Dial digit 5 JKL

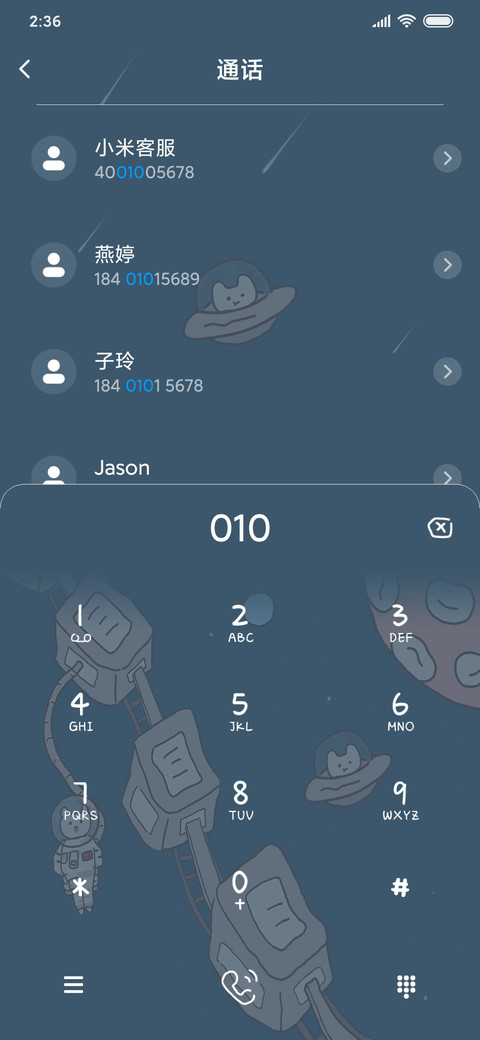[x=240, y=712]
